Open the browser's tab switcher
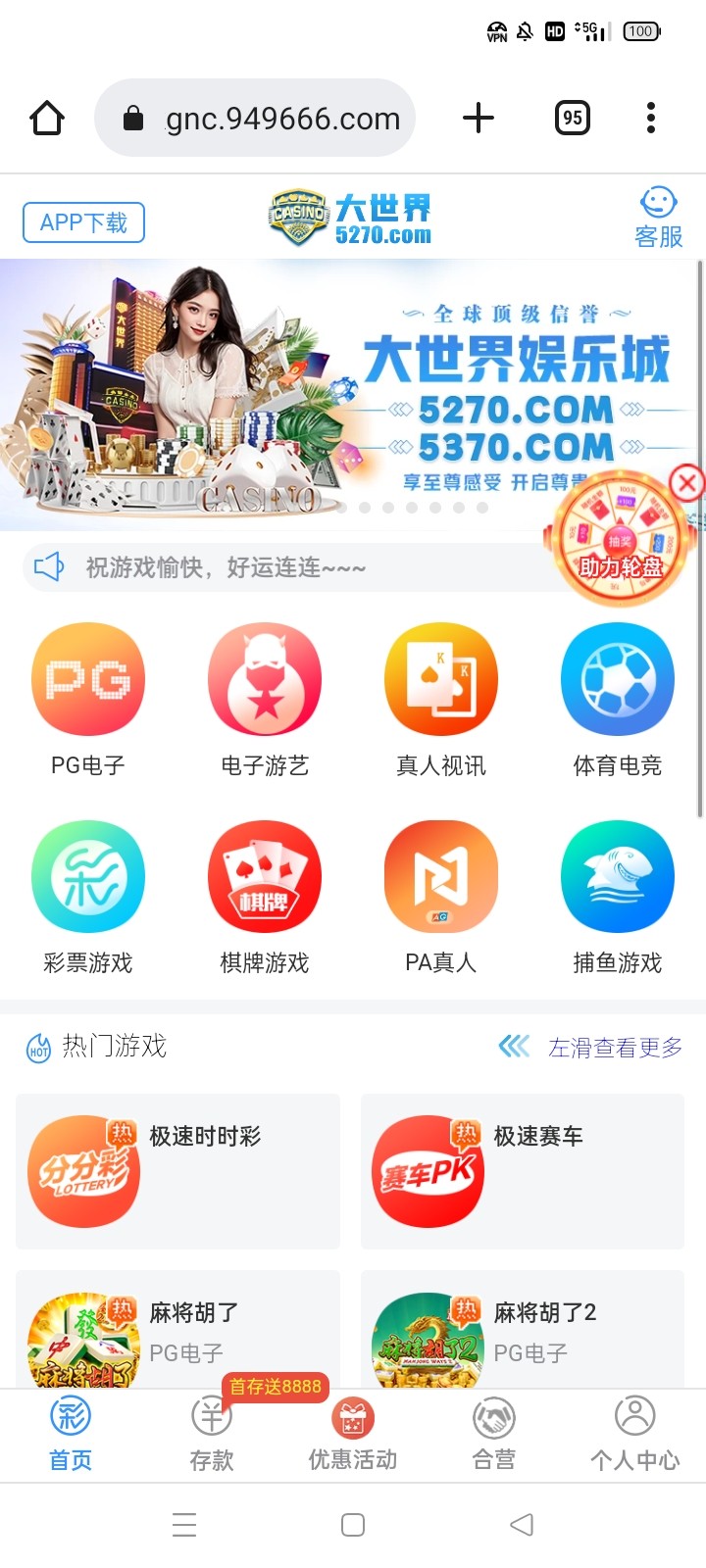 [573, 119]
